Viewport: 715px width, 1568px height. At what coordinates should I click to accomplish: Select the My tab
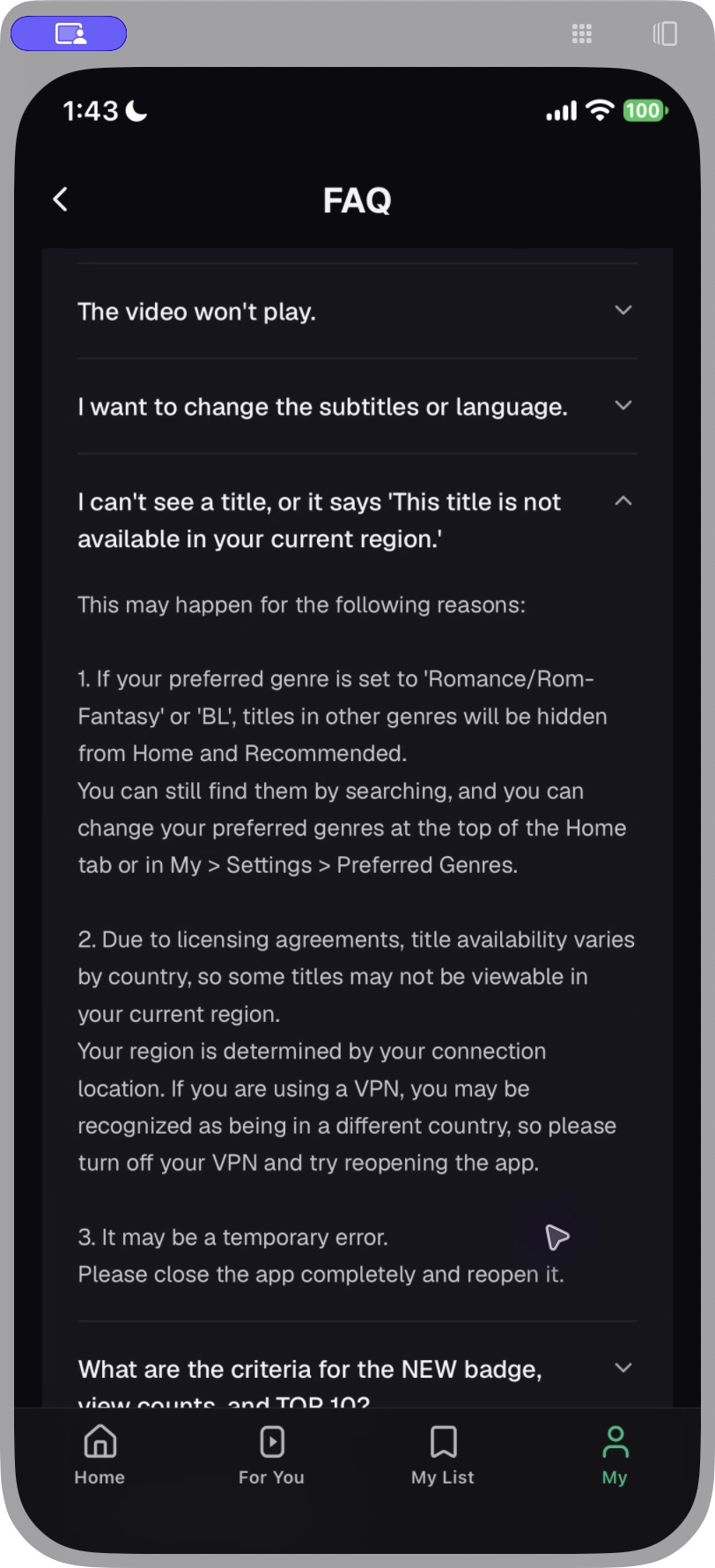615,1455
